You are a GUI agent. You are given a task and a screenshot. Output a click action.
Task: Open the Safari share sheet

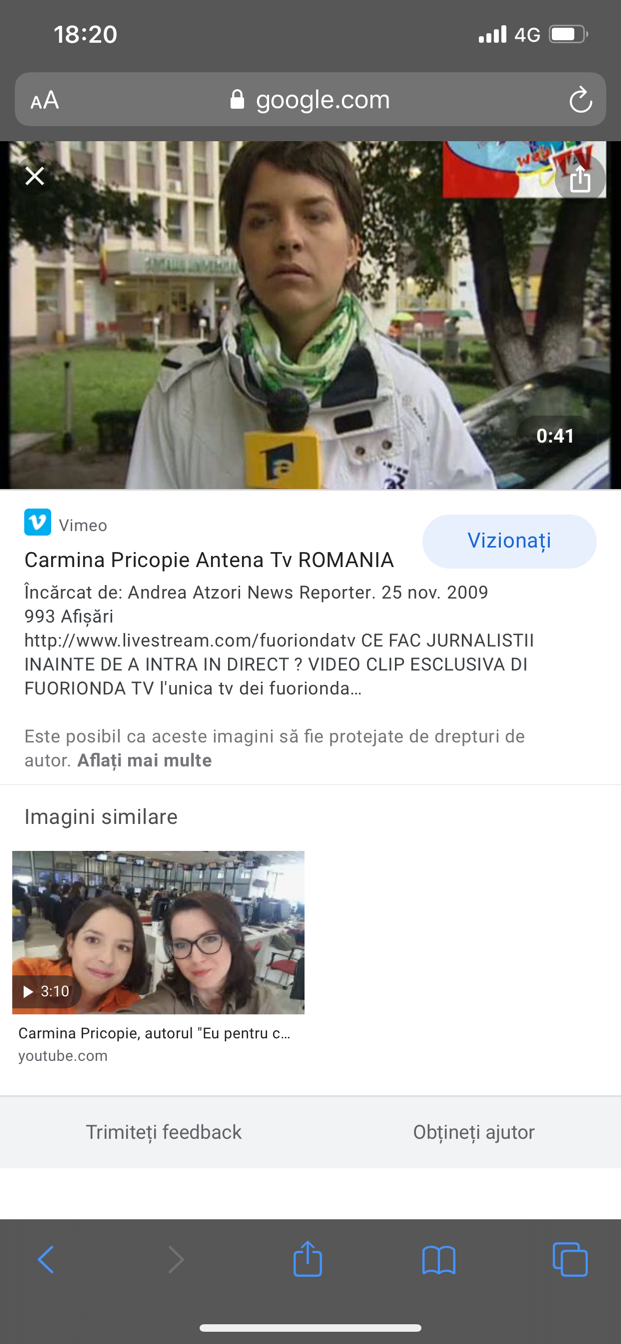tap(307, 1259)
